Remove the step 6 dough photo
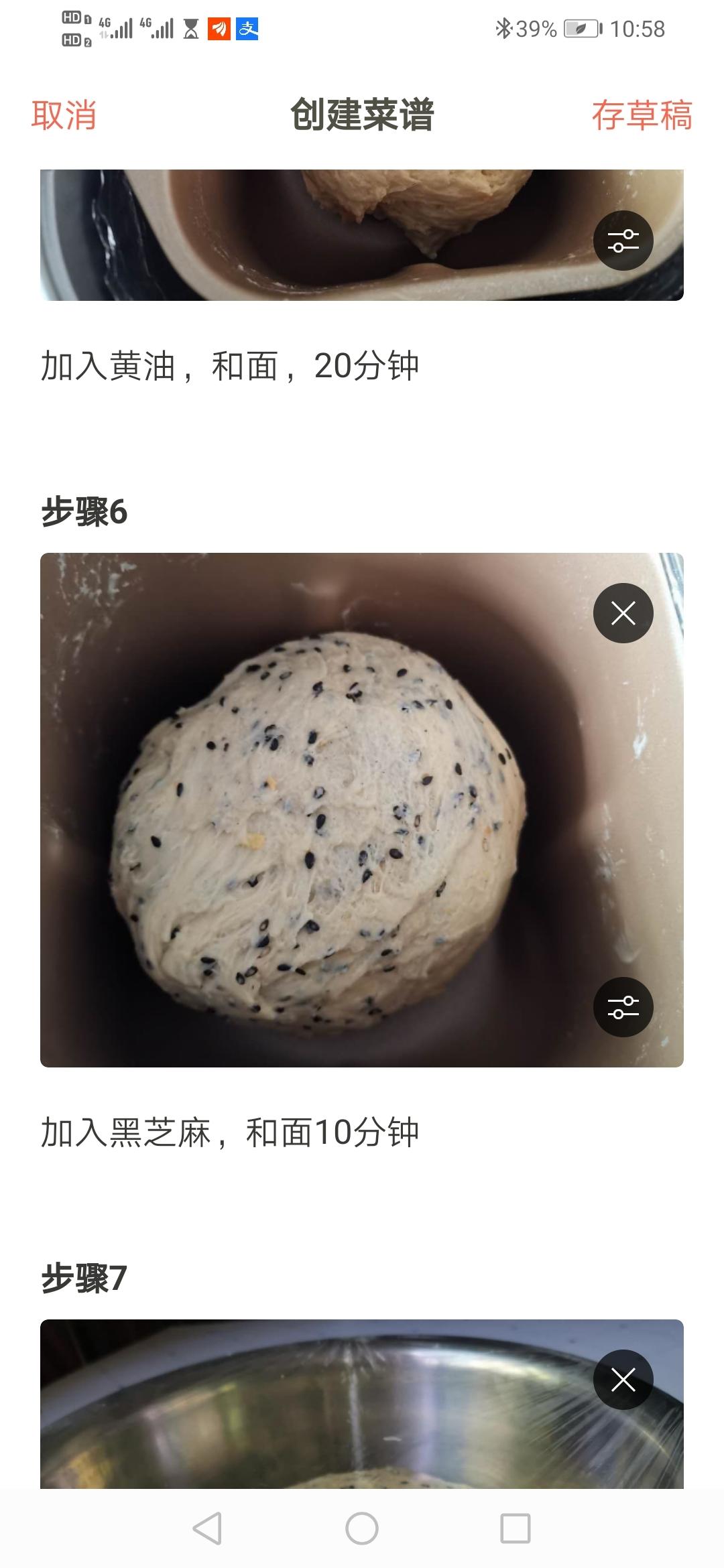The image size is (724, 1568). point(623,613)
